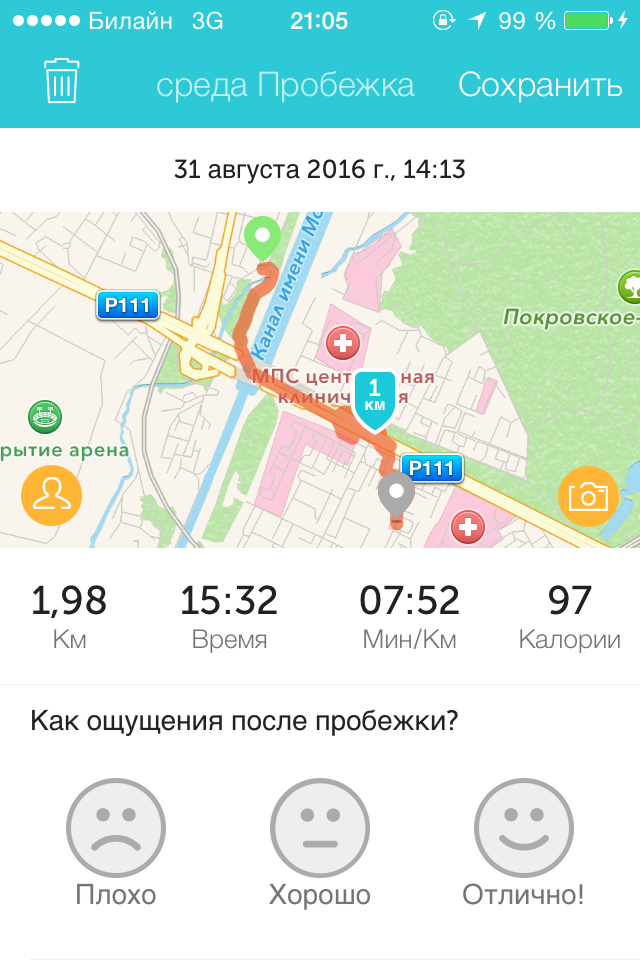640x960 pixels.
Task: Delete this run with the trash icon
Action: click(x=61, y=81)
